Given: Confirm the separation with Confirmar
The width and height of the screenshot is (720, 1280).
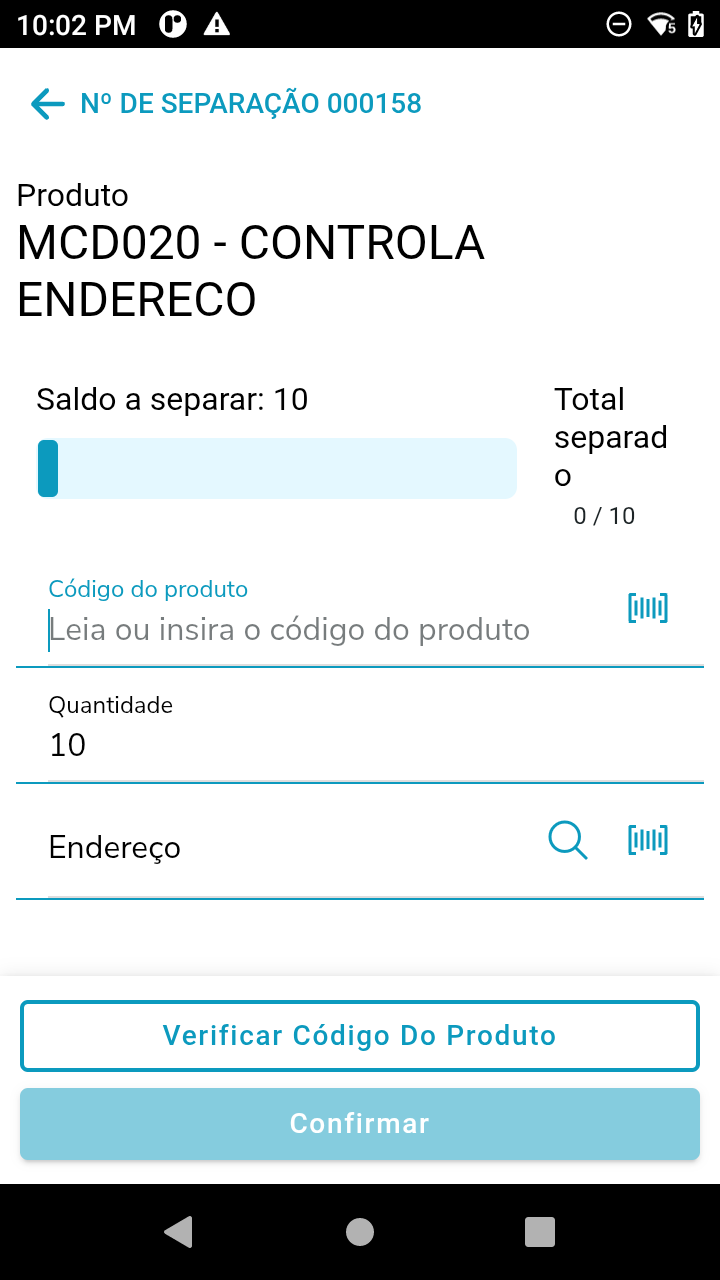Looking at the screenshot, I should click(360, 1124).
